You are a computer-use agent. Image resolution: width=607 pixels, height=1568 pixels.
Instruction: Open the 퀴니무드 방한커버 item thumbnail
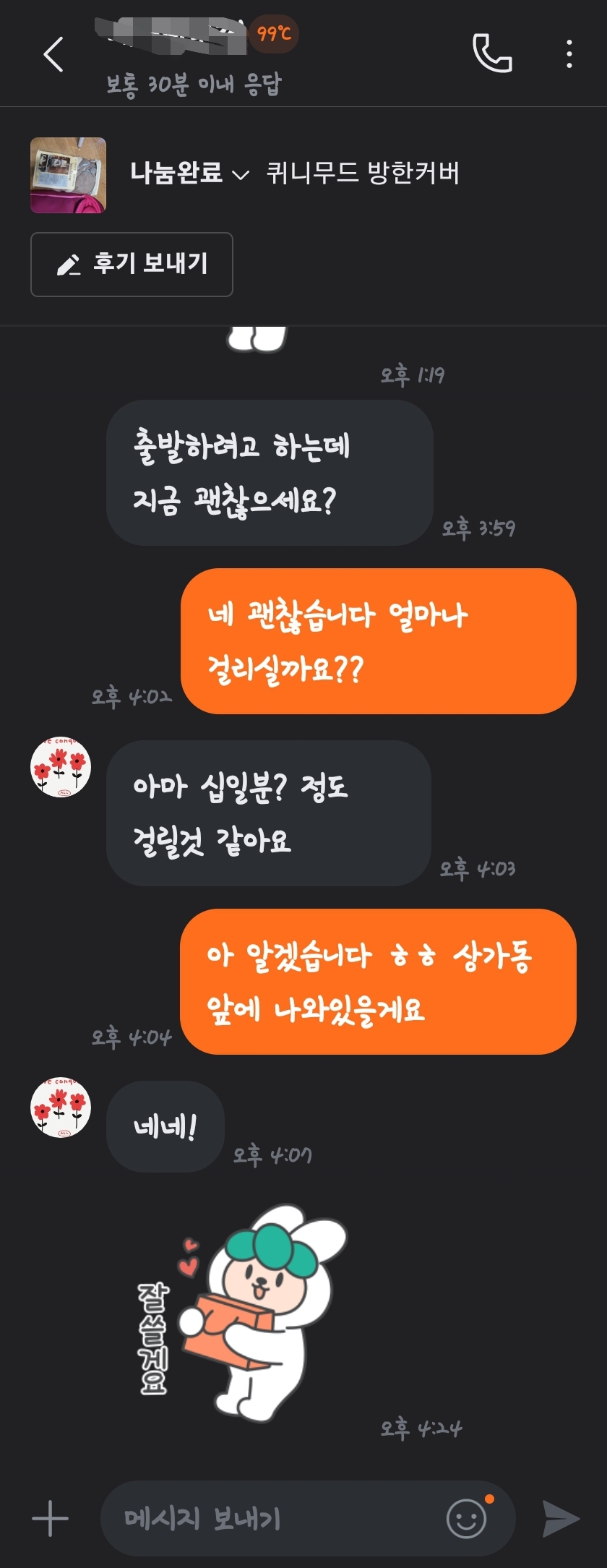(68, 175)
